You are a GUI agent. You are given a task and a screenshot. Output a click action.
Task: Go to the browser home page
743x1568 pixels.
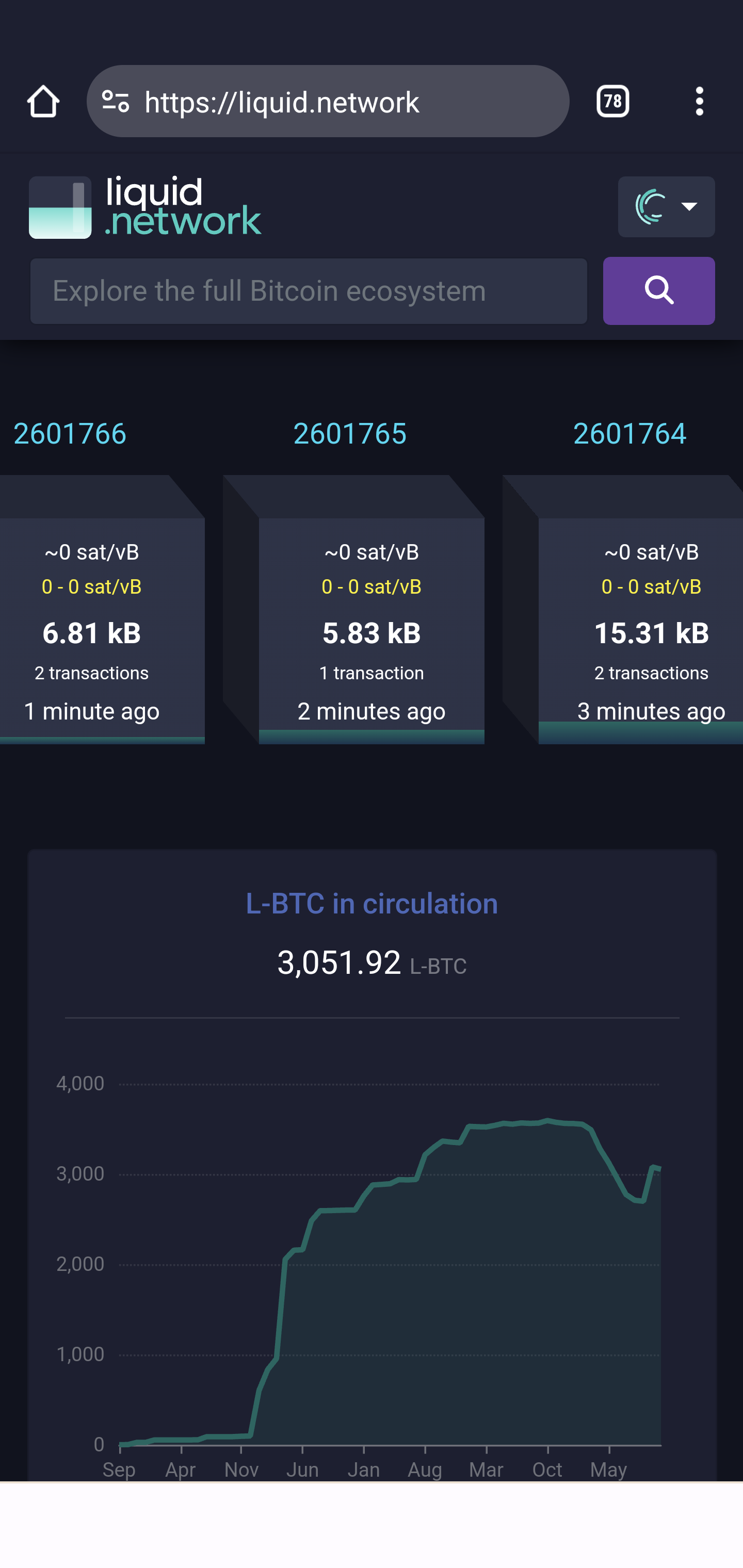tap(43, 101)
